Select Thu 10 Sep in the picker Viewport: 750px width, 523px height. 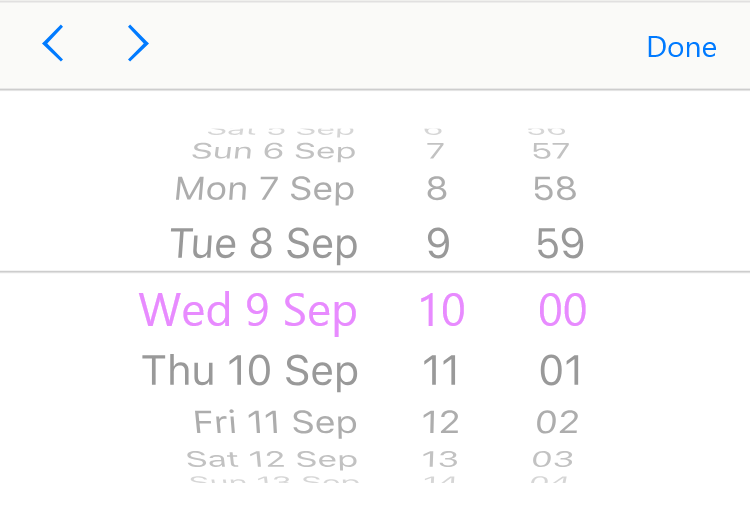pyautogui.click(x=250, y=371)
